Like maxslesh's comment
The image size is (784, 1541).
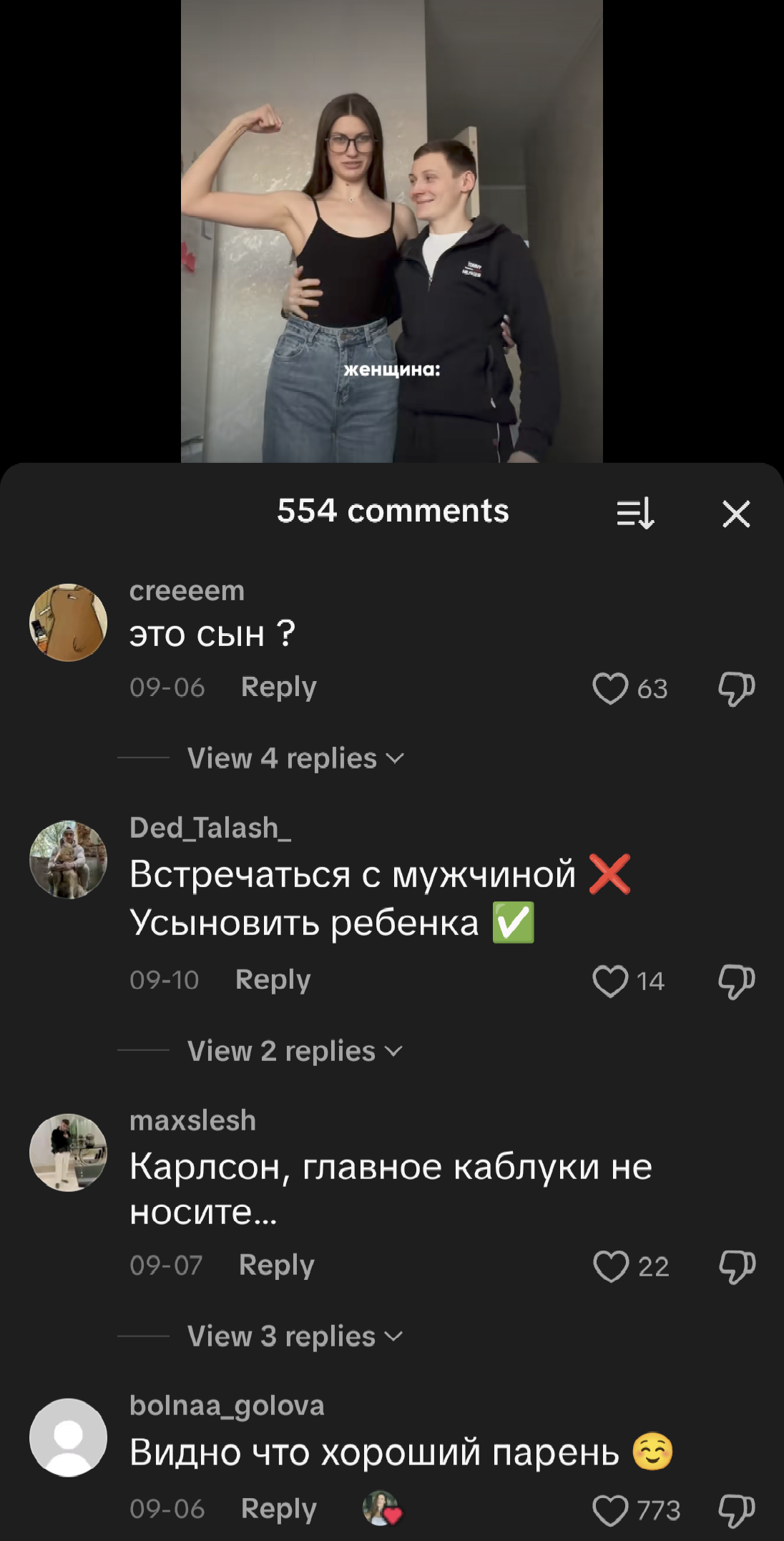point(611,1266)
